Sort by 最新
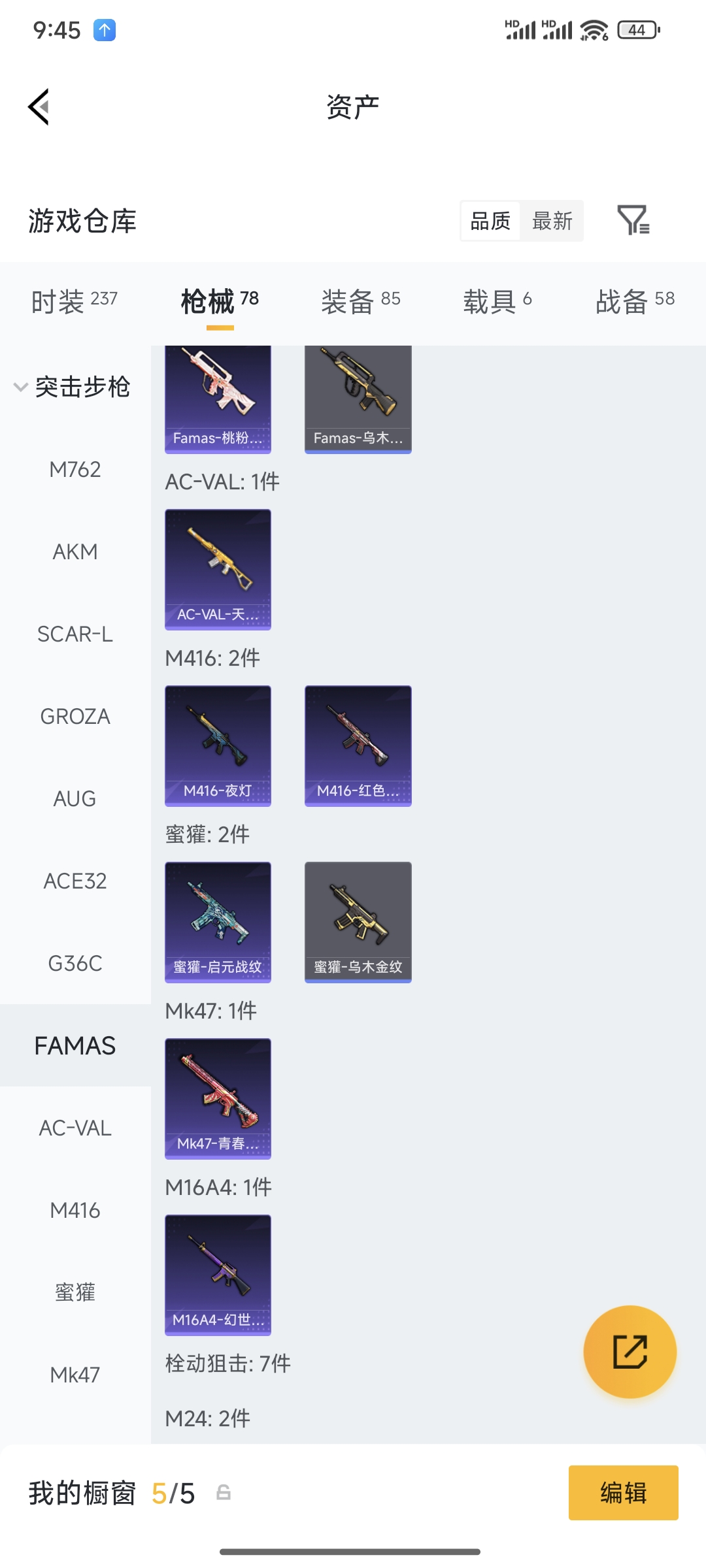This screenshot has width=706, height=1568. click(552, 221)
